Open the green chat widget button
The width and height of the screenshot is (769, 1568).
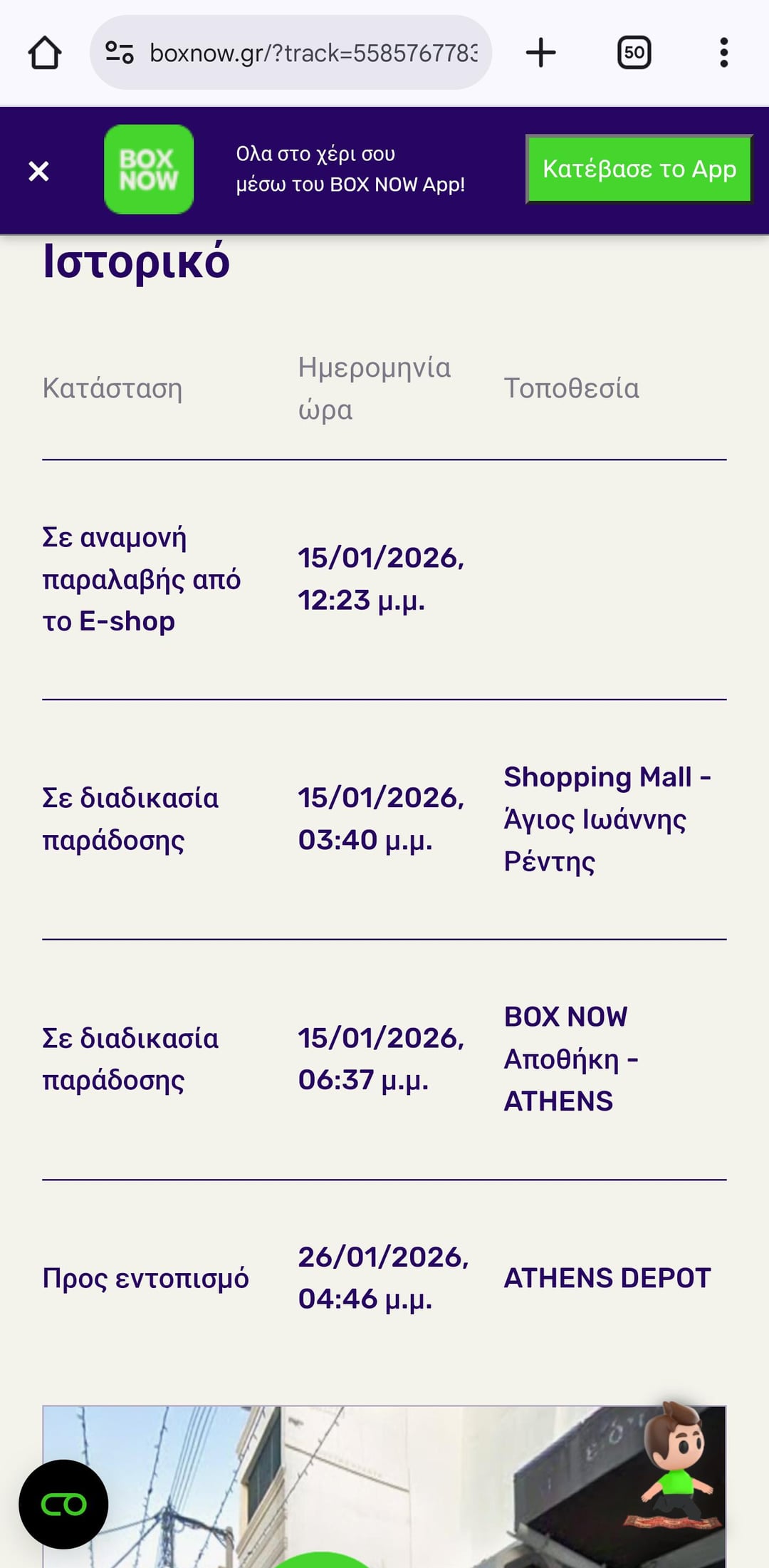(63, 1504)
